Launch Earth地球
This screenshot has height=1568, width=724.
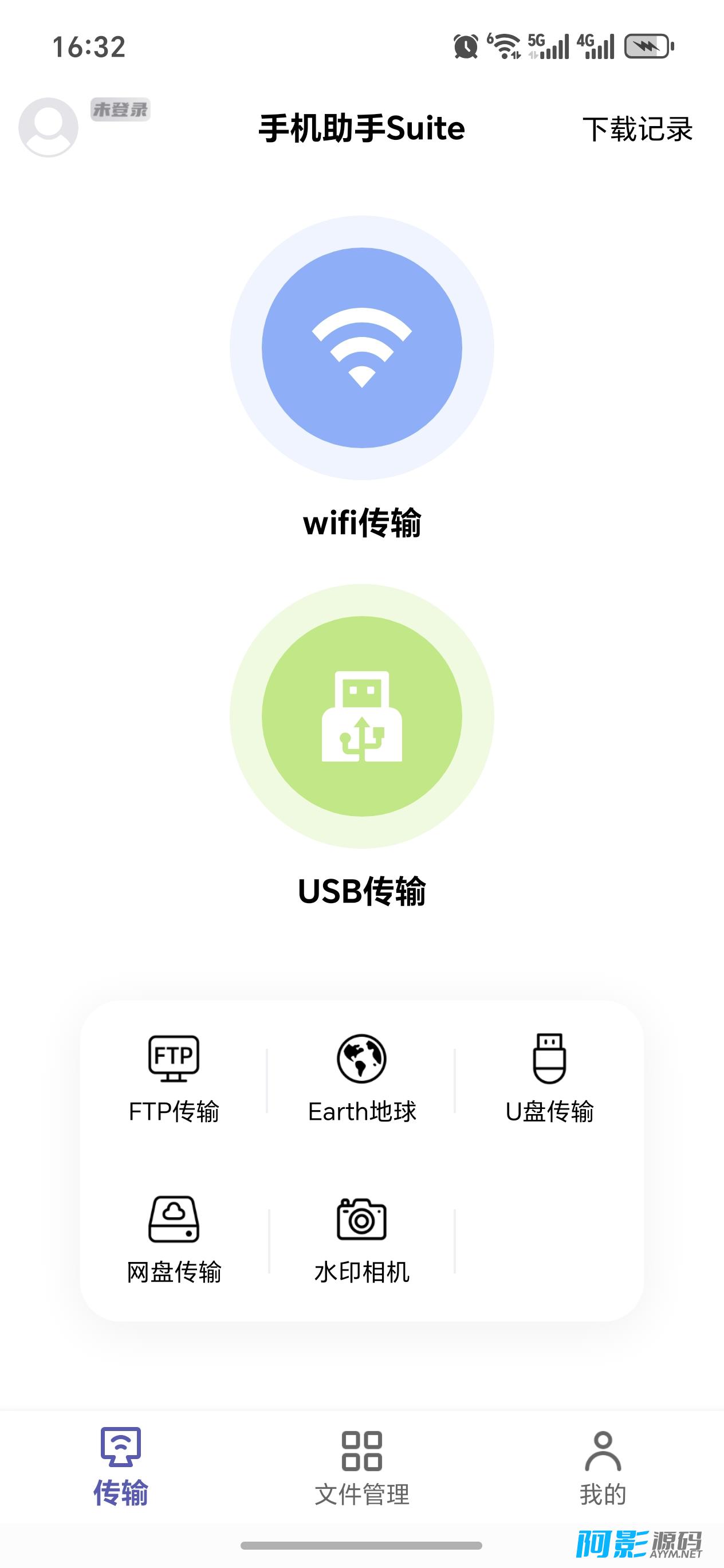coord(362,1078)
